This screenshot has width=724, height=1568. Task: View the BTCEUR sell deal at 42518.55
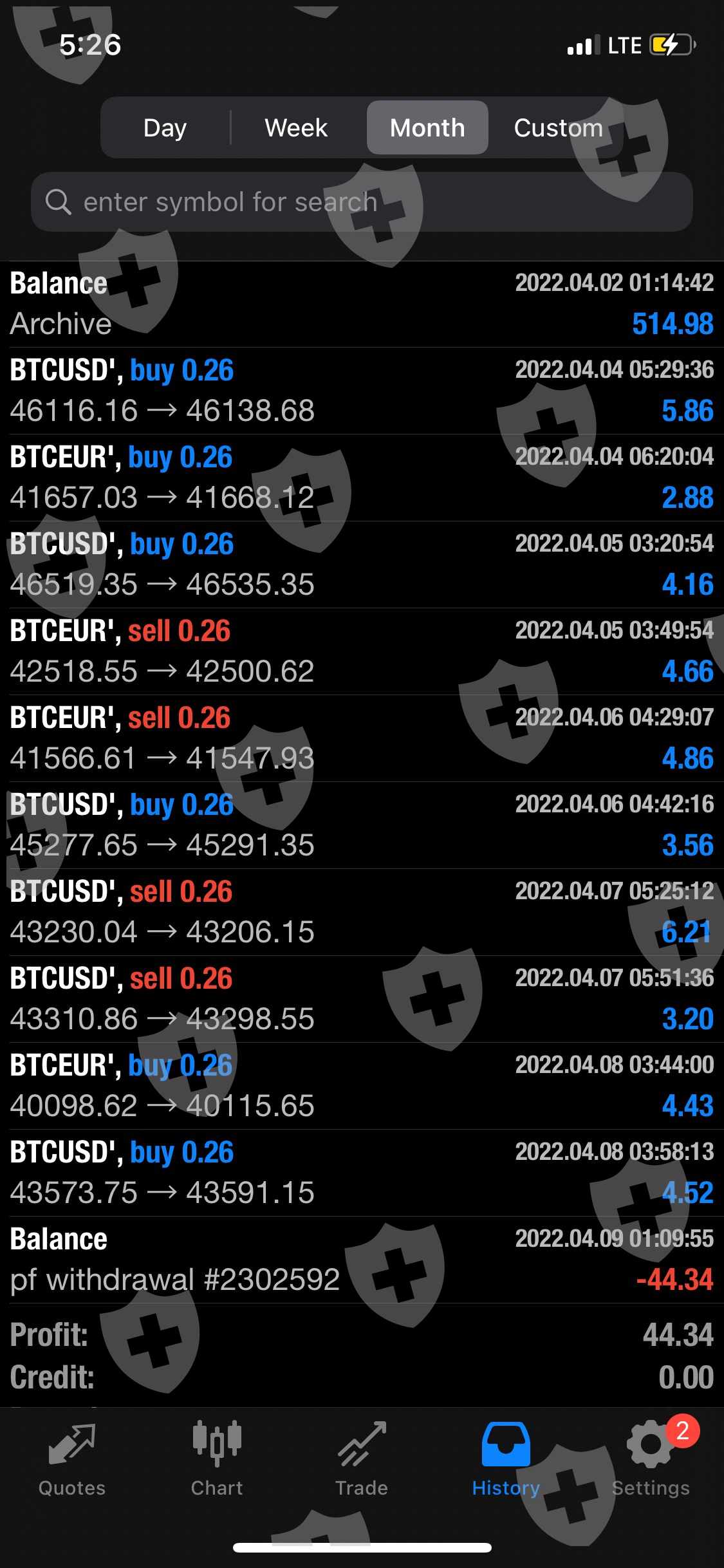tap(362, 651)
